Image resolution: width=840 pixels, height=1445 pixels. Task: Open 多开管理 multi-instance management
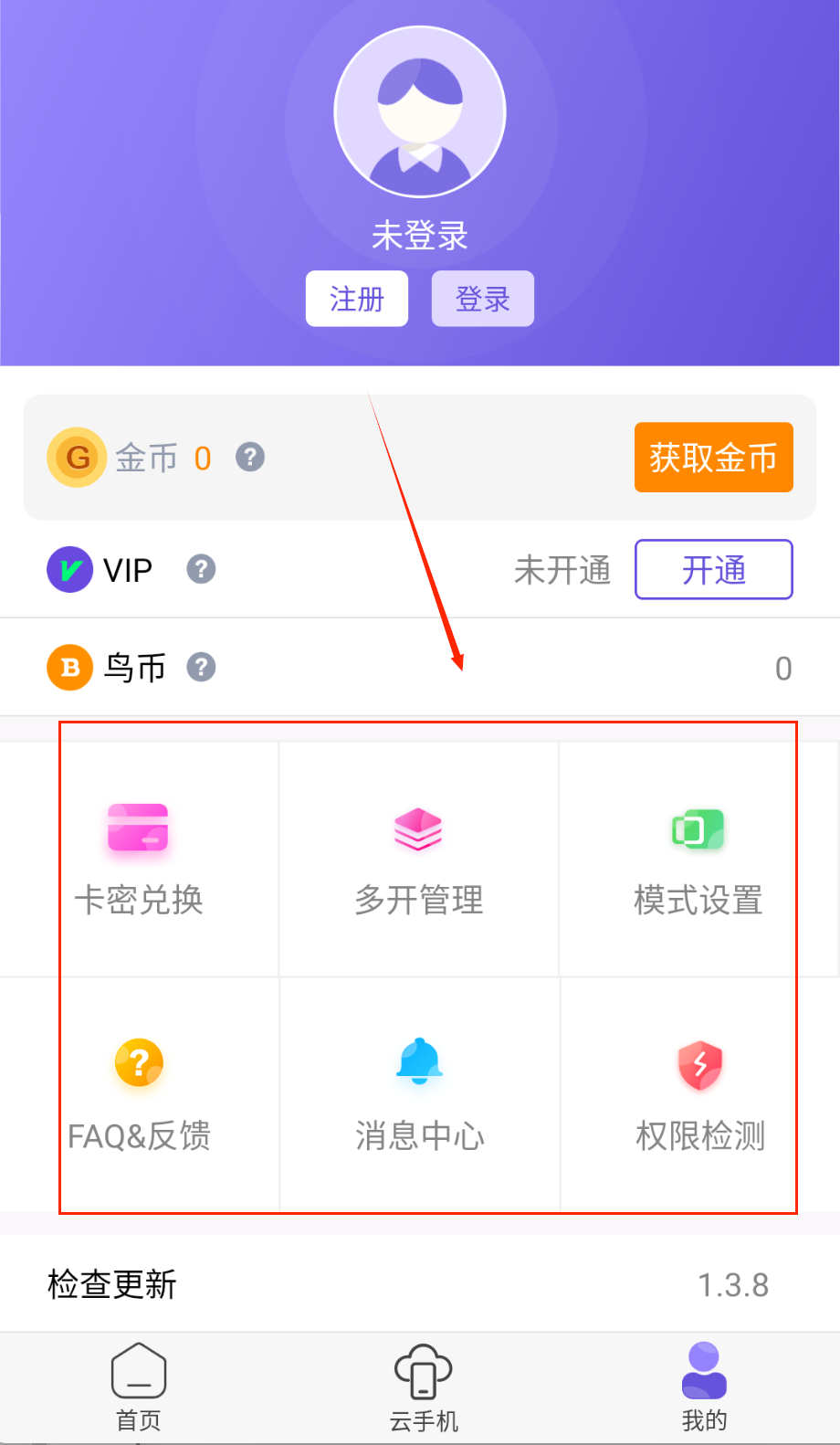(x=419, y=859)
